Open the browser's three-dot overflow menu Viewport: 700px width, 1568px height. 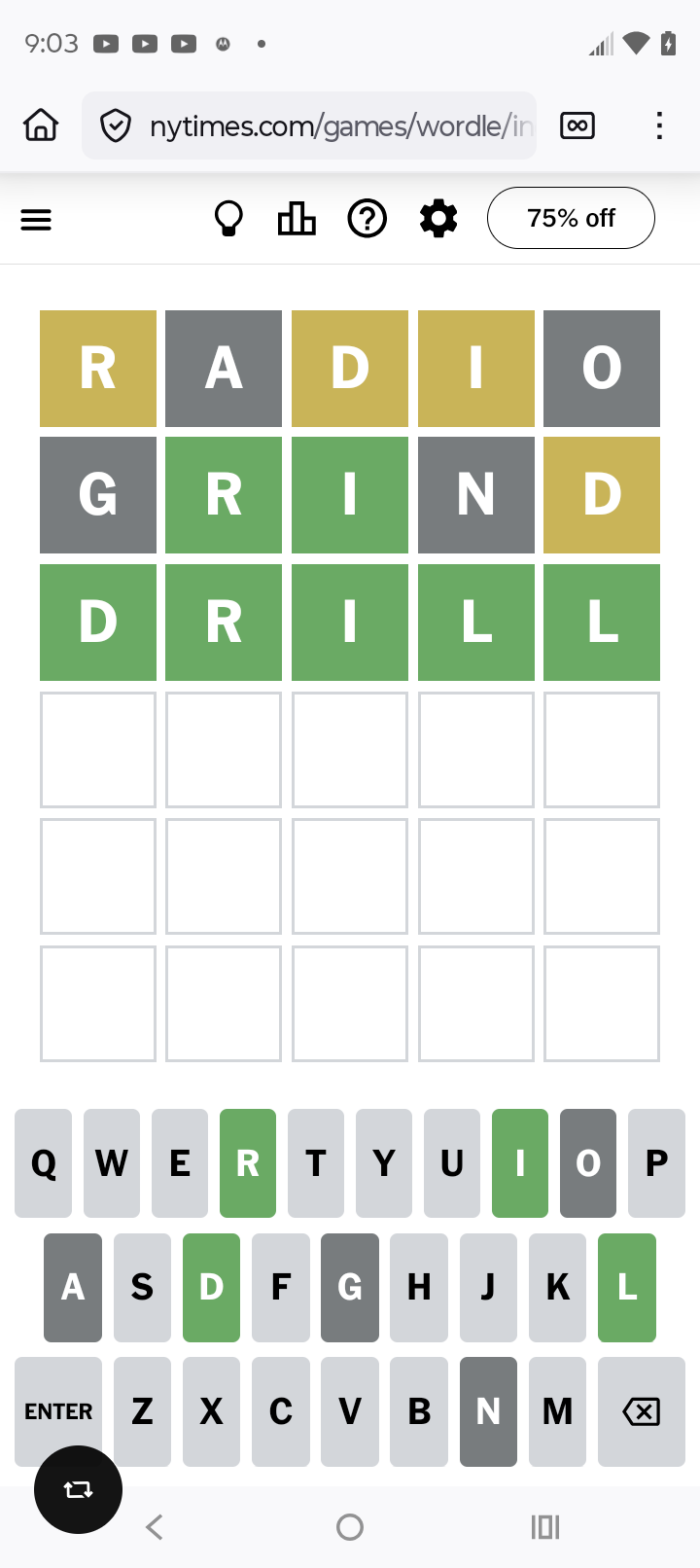coord(659,125)
